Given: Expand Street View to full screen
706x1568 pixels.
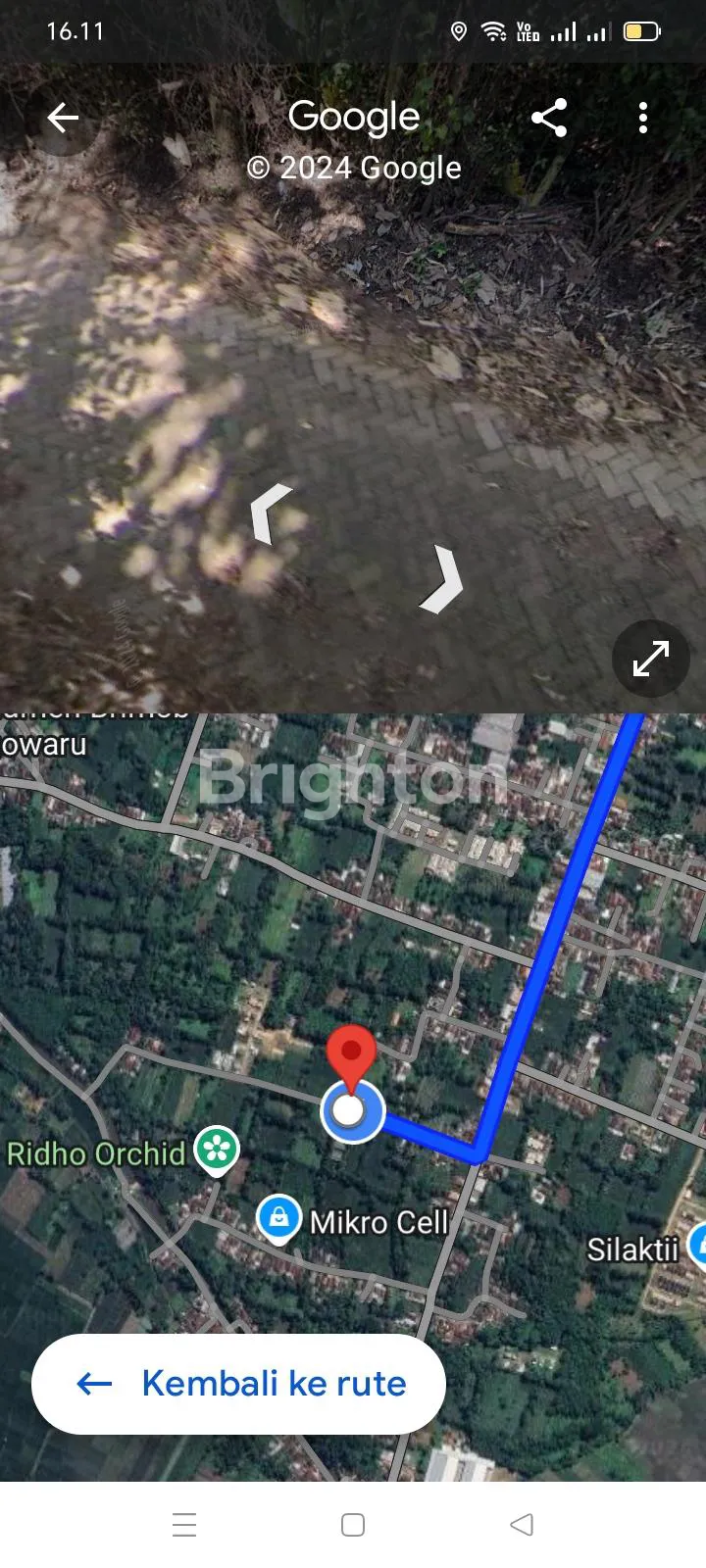Looking at the screenshot, I should point(651,659).
